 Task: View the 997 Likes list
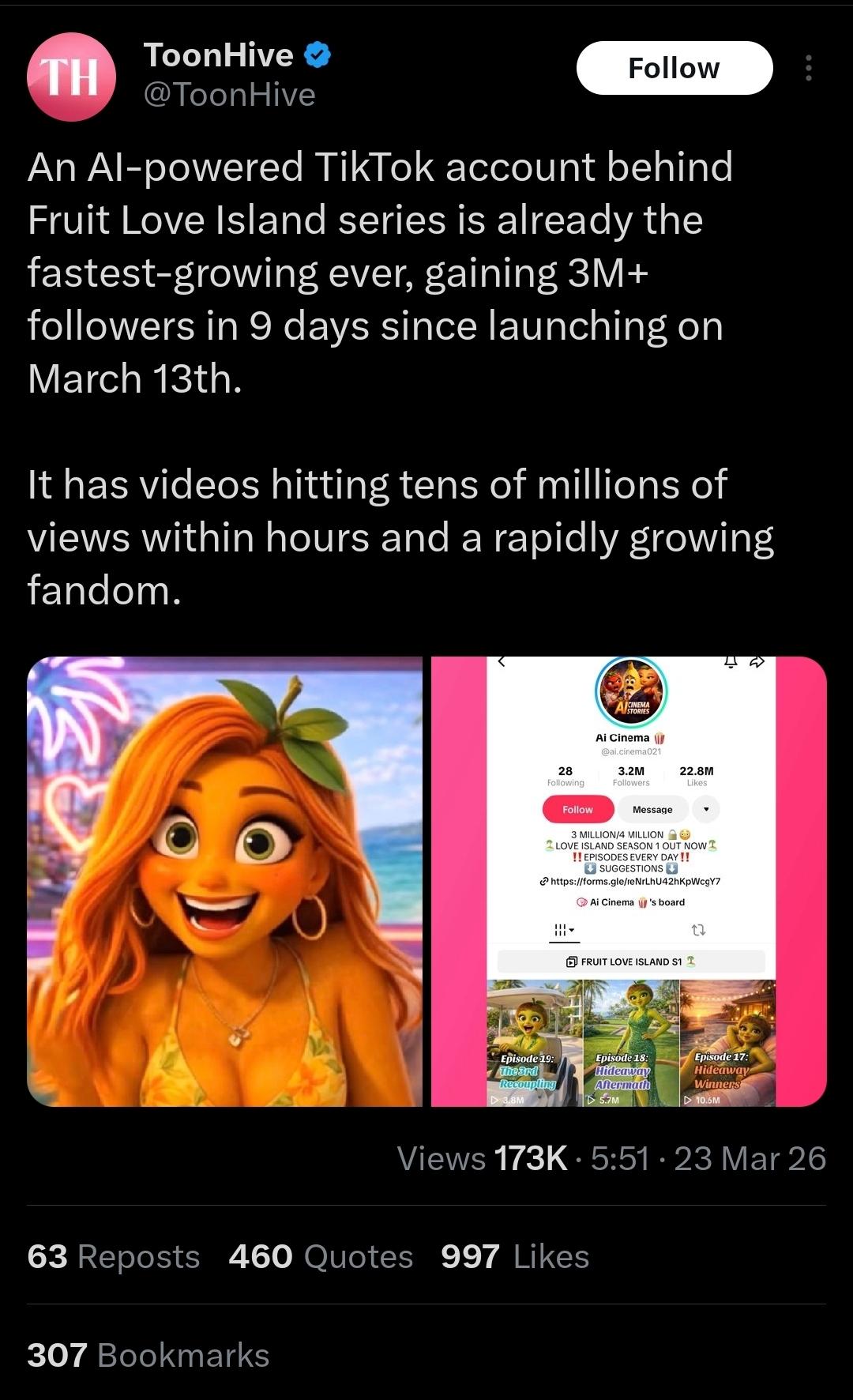click(515, 1256)
